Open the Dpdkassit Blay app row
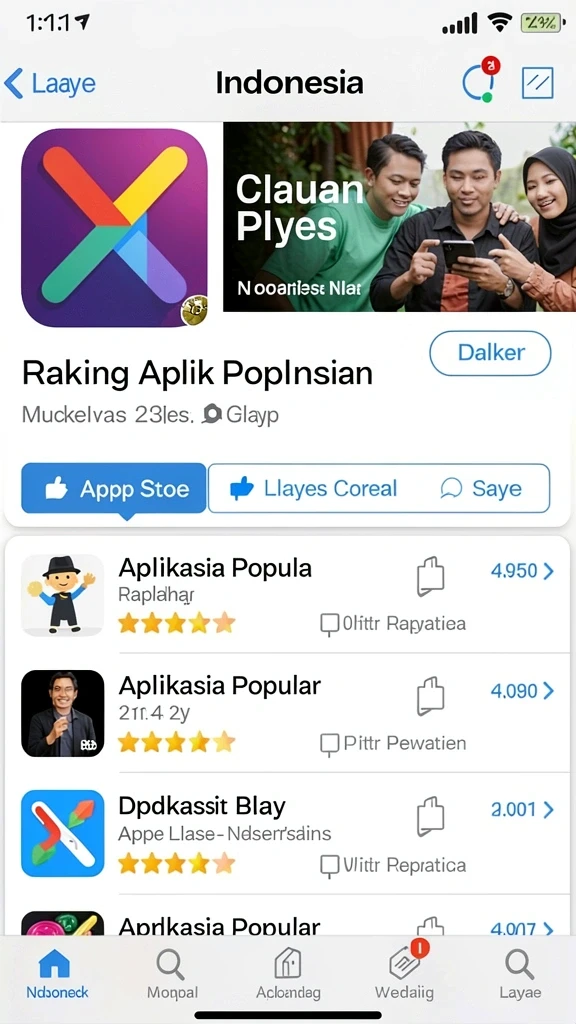The image size is (576, 1024). coord(287,833)
